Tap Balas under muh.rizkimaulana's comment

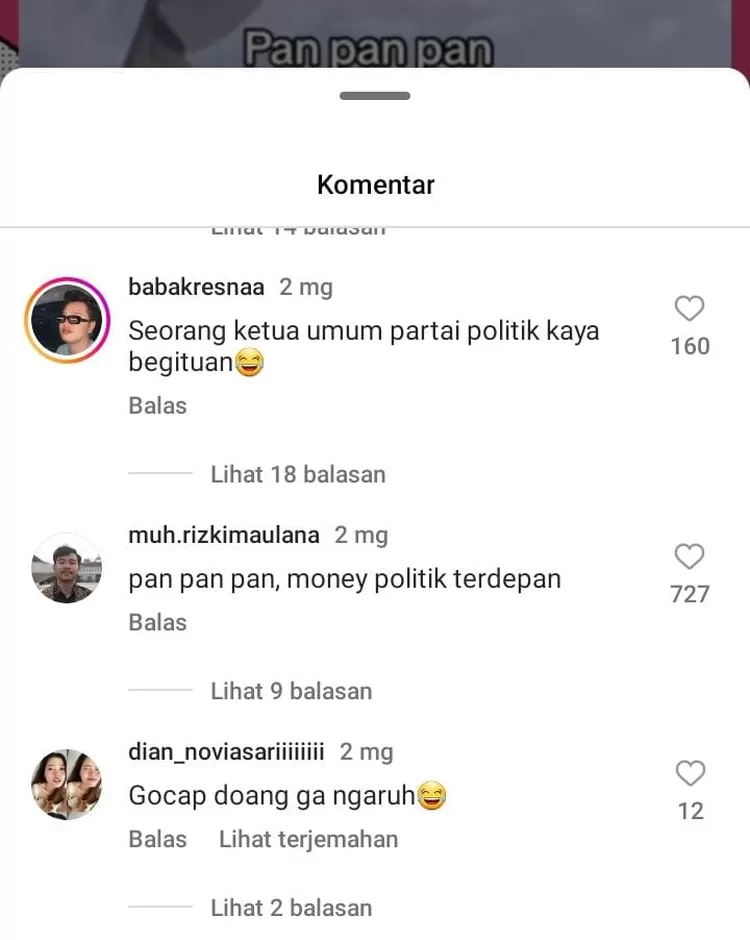pyautogui.click(x=156, y=622)
